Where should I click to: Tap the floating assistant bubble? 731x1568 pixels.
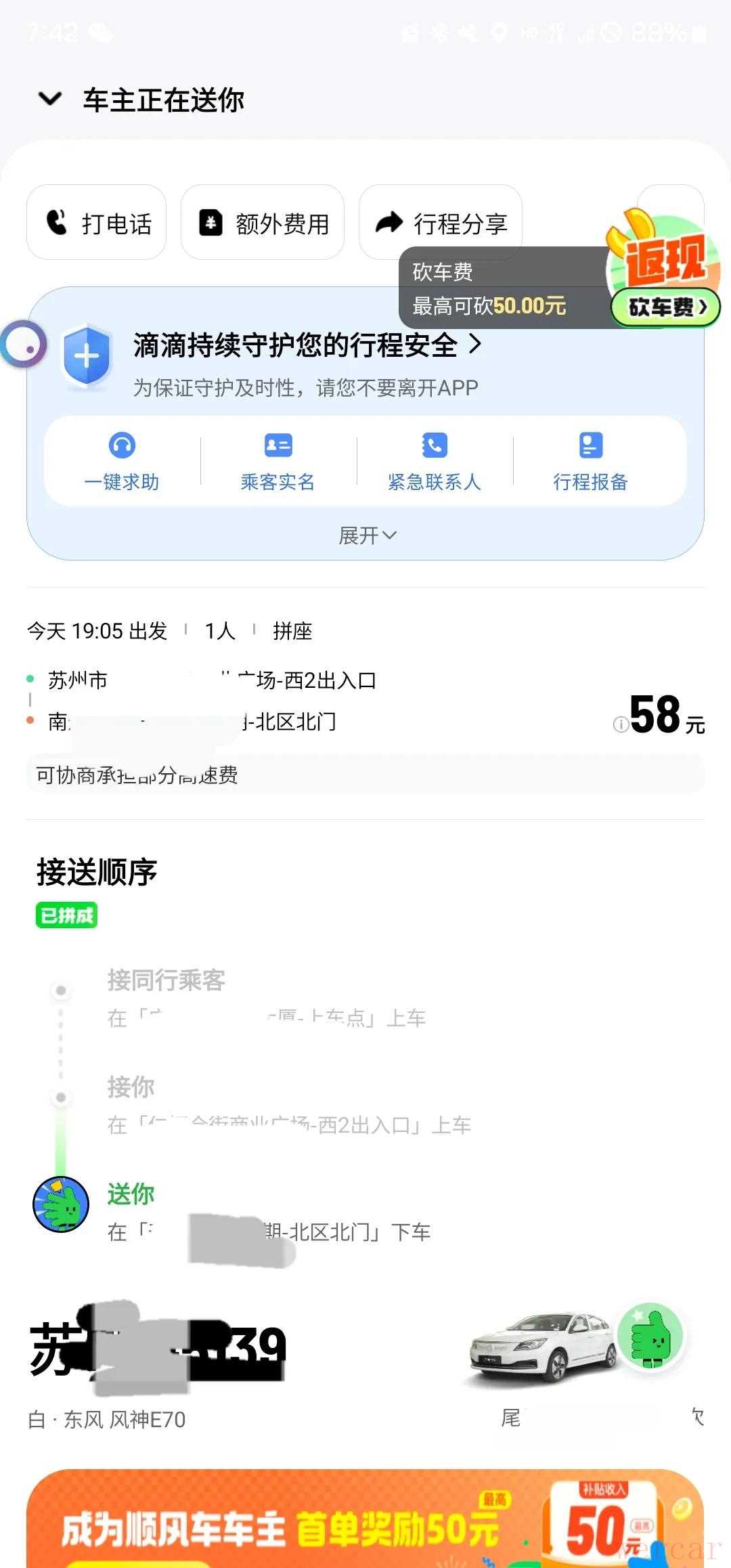pos(24,344)
